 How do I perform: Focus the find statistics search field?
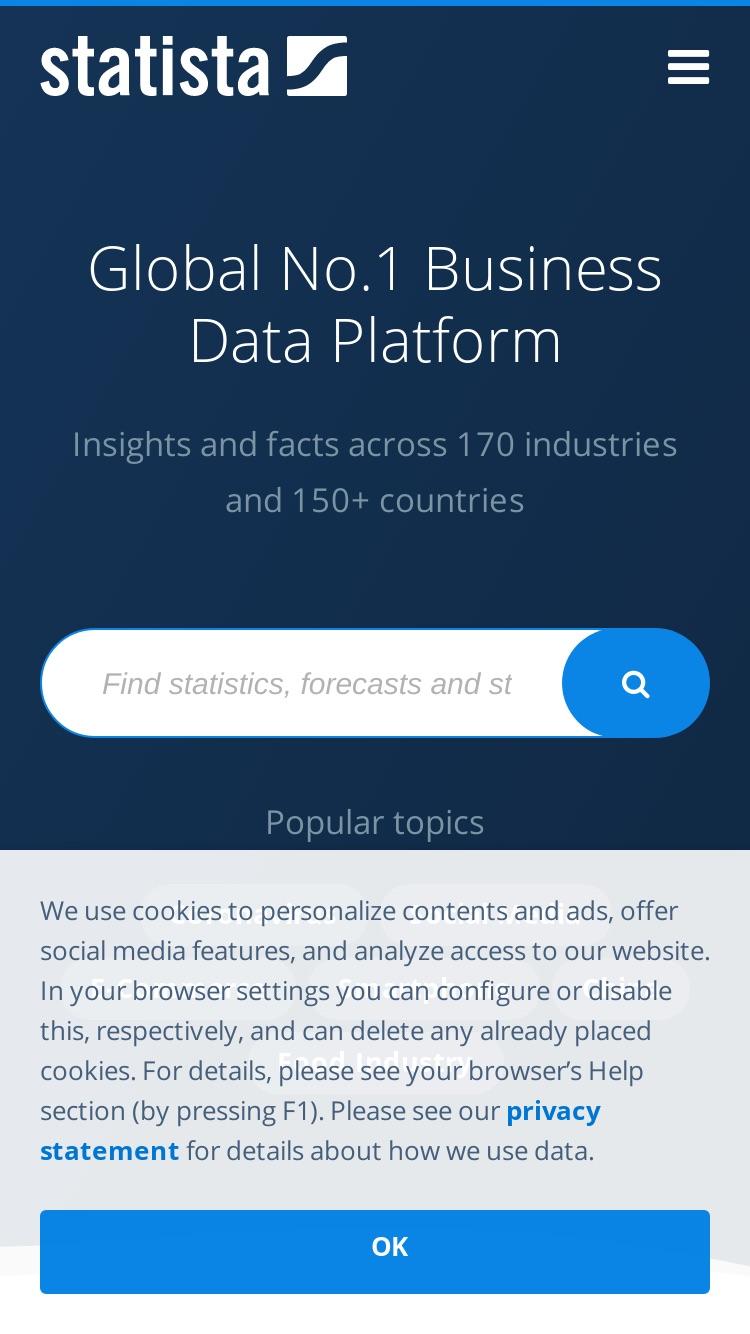click(x=305, y=683)
